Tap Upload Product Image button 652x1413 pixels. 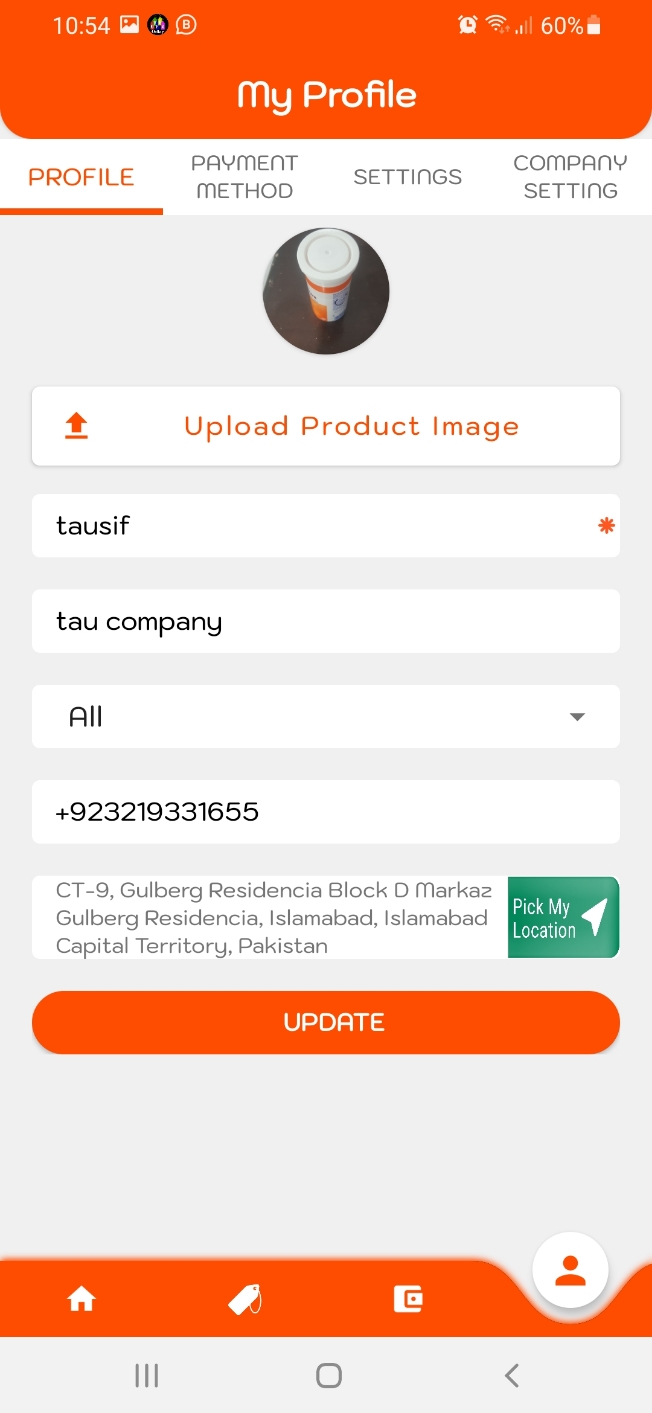tap(326, 426)
